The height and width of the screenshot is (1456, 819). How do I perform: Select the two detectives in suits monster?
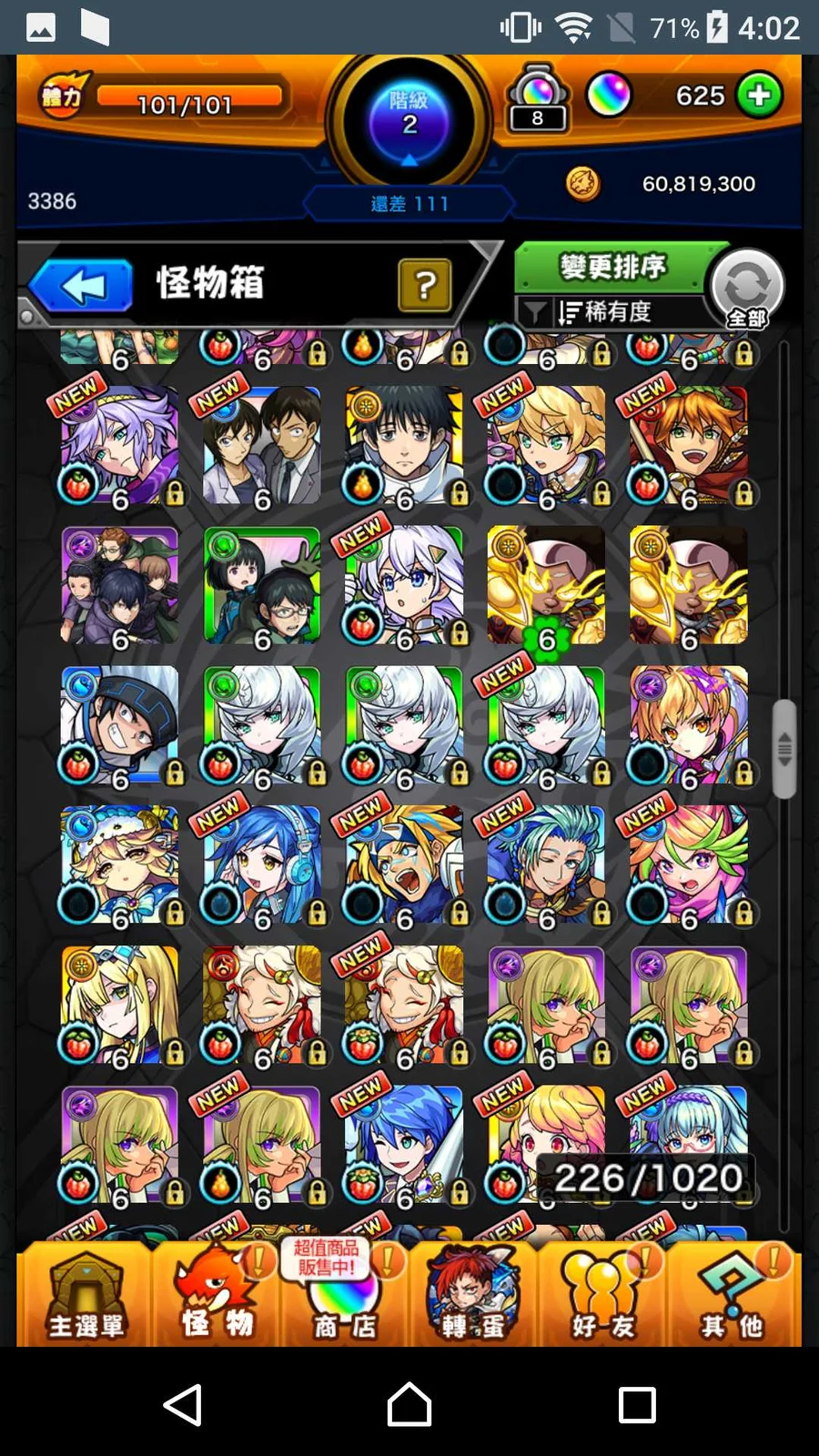[x=262, y=446]
